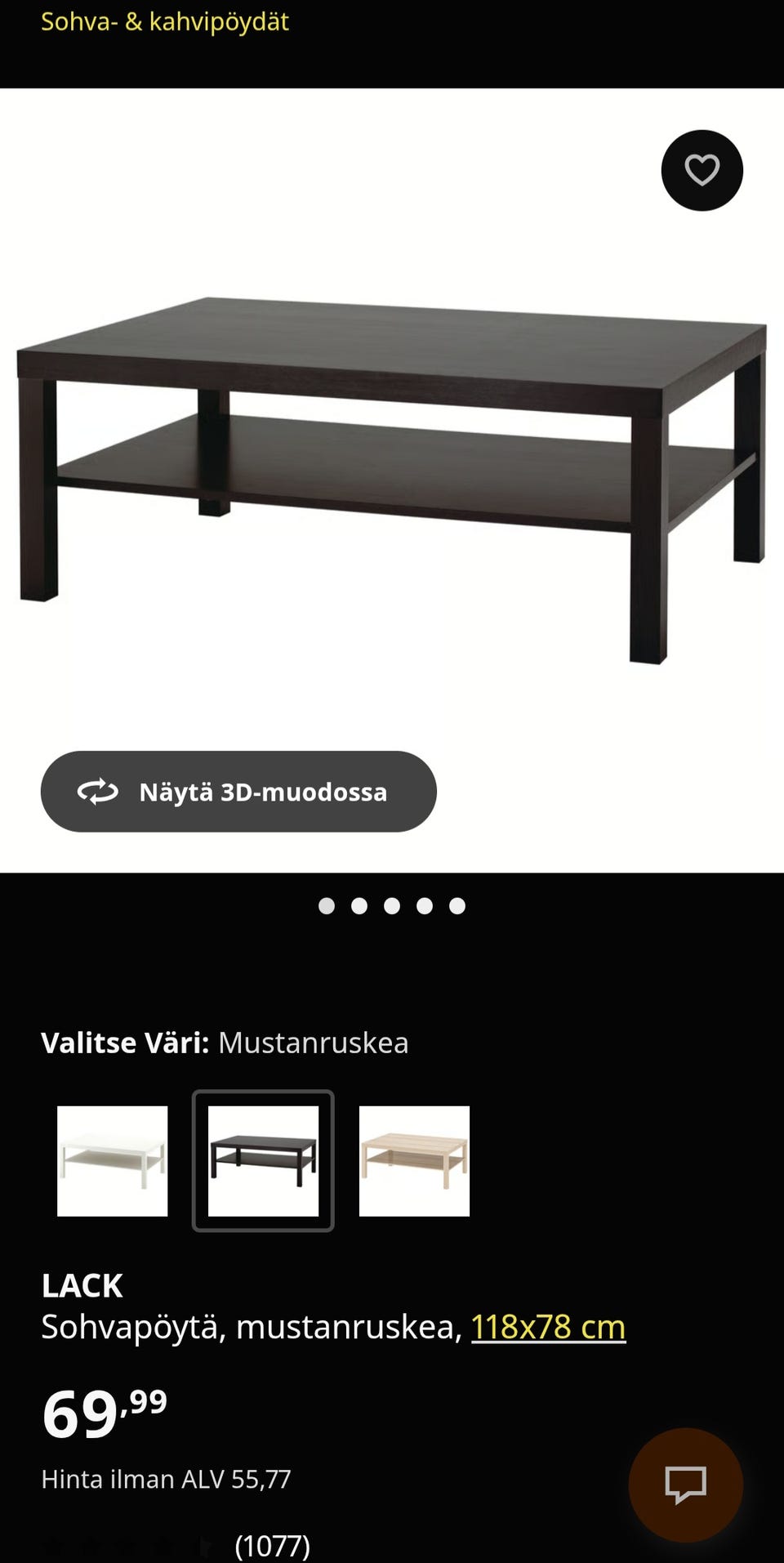Toggle the heart favorite button
This screenshot has width=784, height=1563.
(702, 170)
